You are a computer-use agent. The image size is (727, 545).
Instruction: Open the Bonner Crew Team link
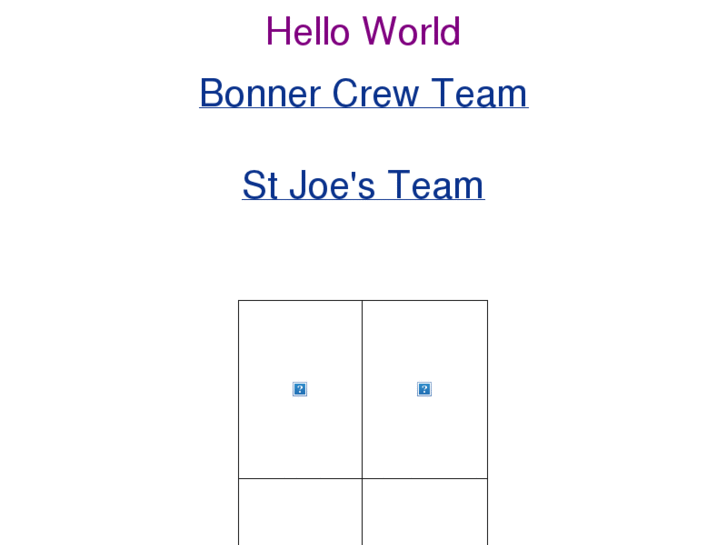[x=363, y=93]
